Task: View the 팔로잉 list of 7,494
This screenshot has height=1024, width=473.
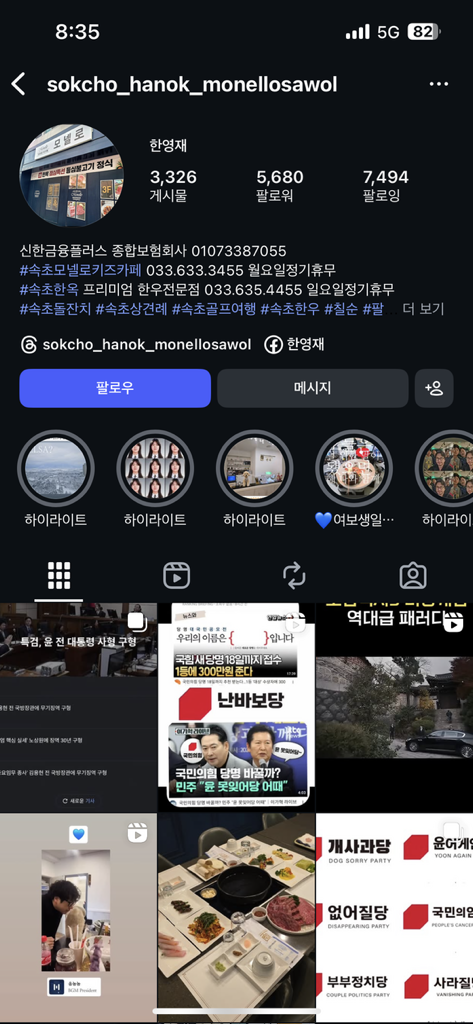Action: 385,185
